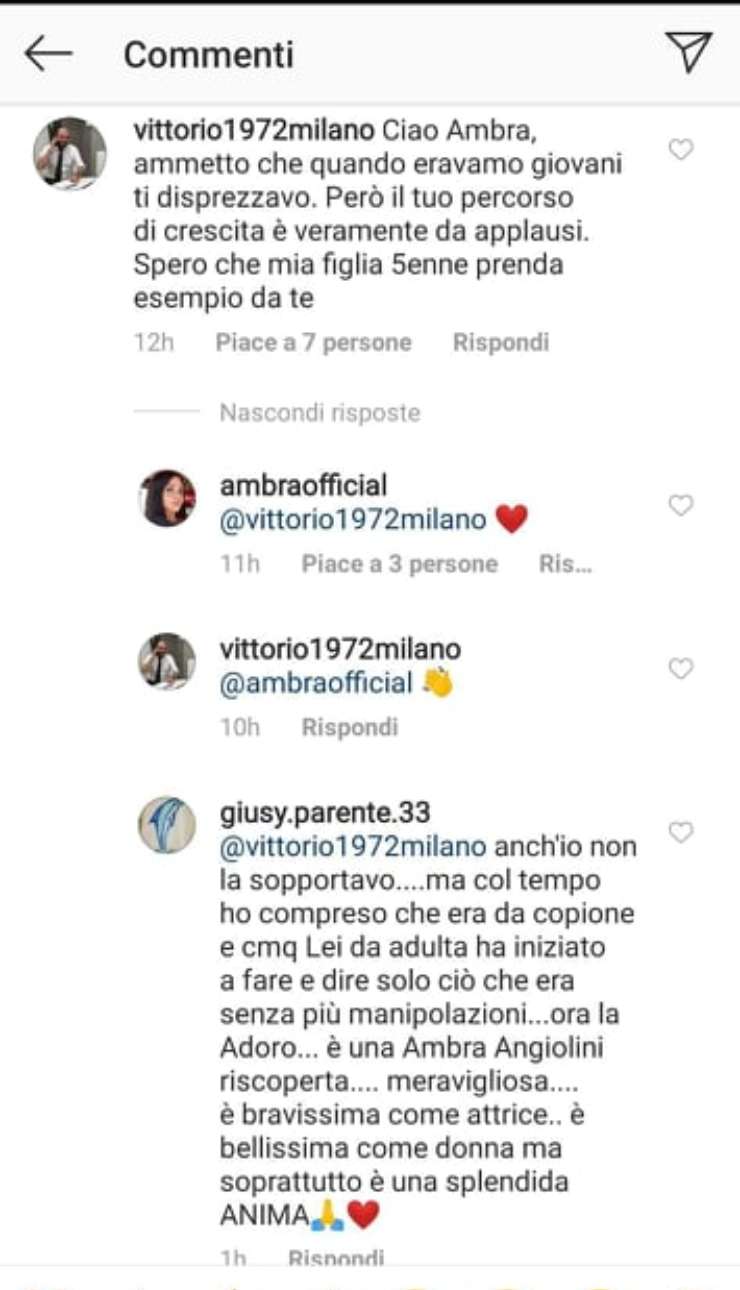
Task: Like vittorio1972milano's clapping hands reply
Action: pos(680,669)
